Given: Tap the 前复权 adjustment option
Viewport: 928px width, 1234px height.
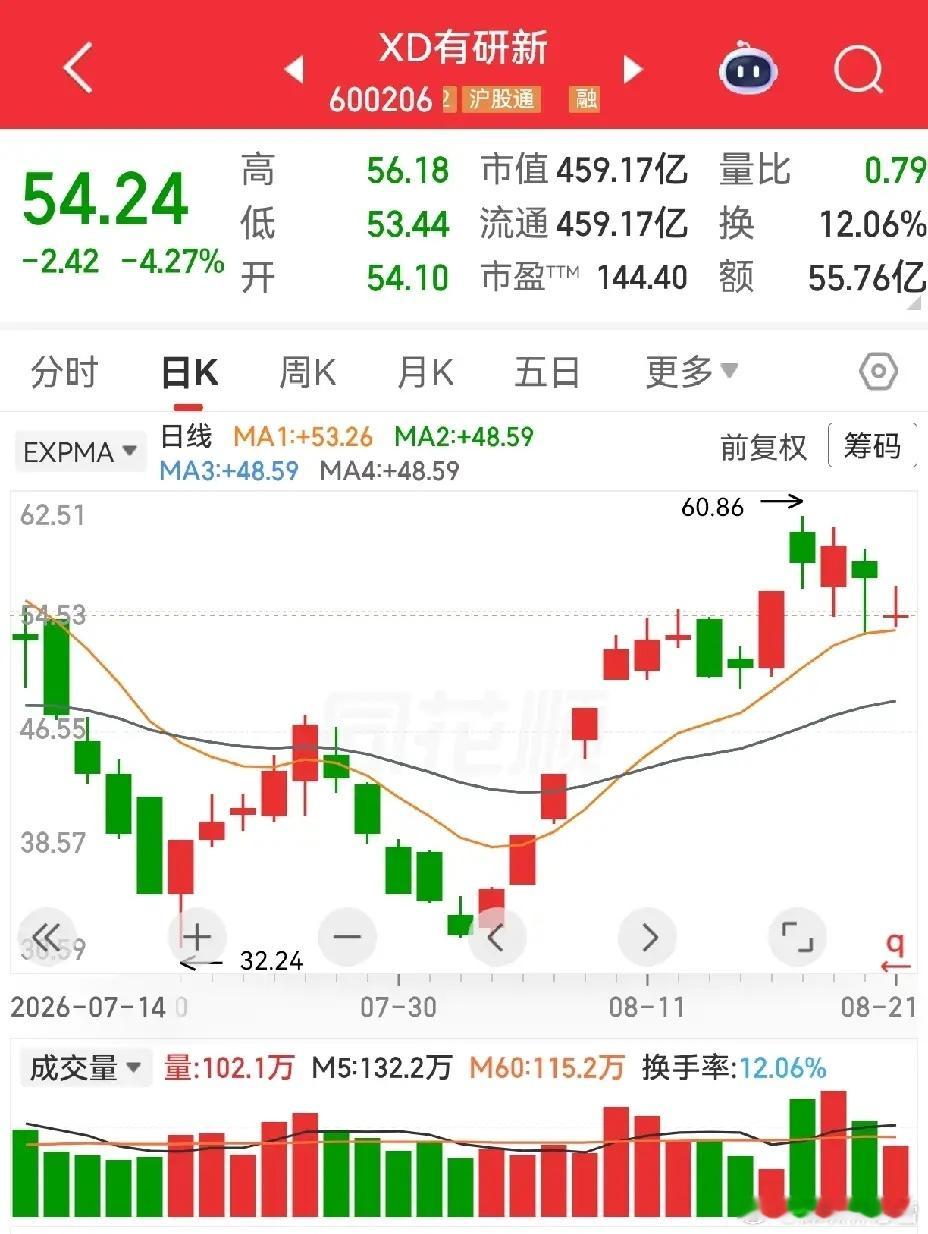Looking at the screenshot, I should click(763, 447).
